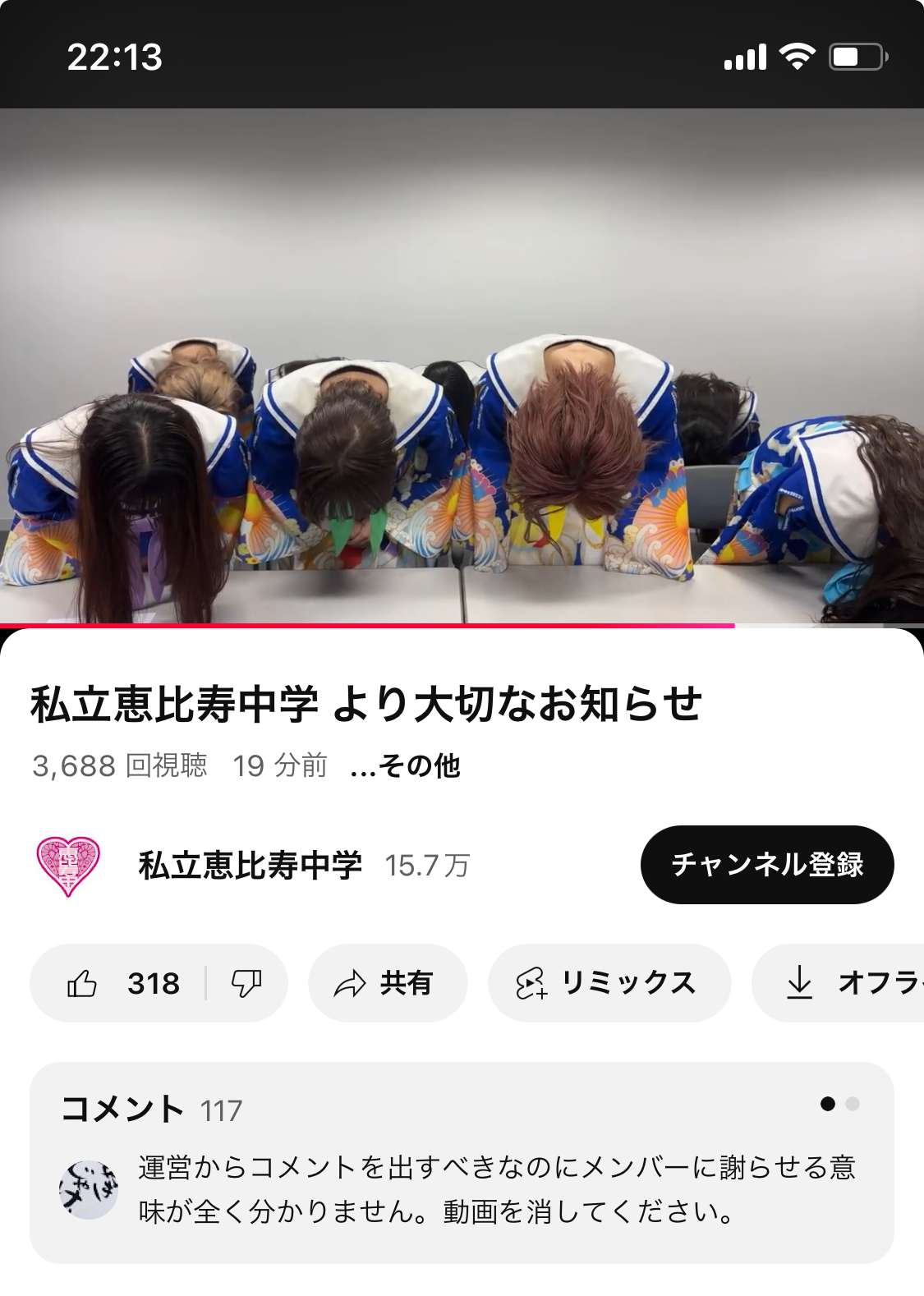The image size is (924, 1296).
Task: Create a remix with リミックス
Action: (x=609, y=983)
